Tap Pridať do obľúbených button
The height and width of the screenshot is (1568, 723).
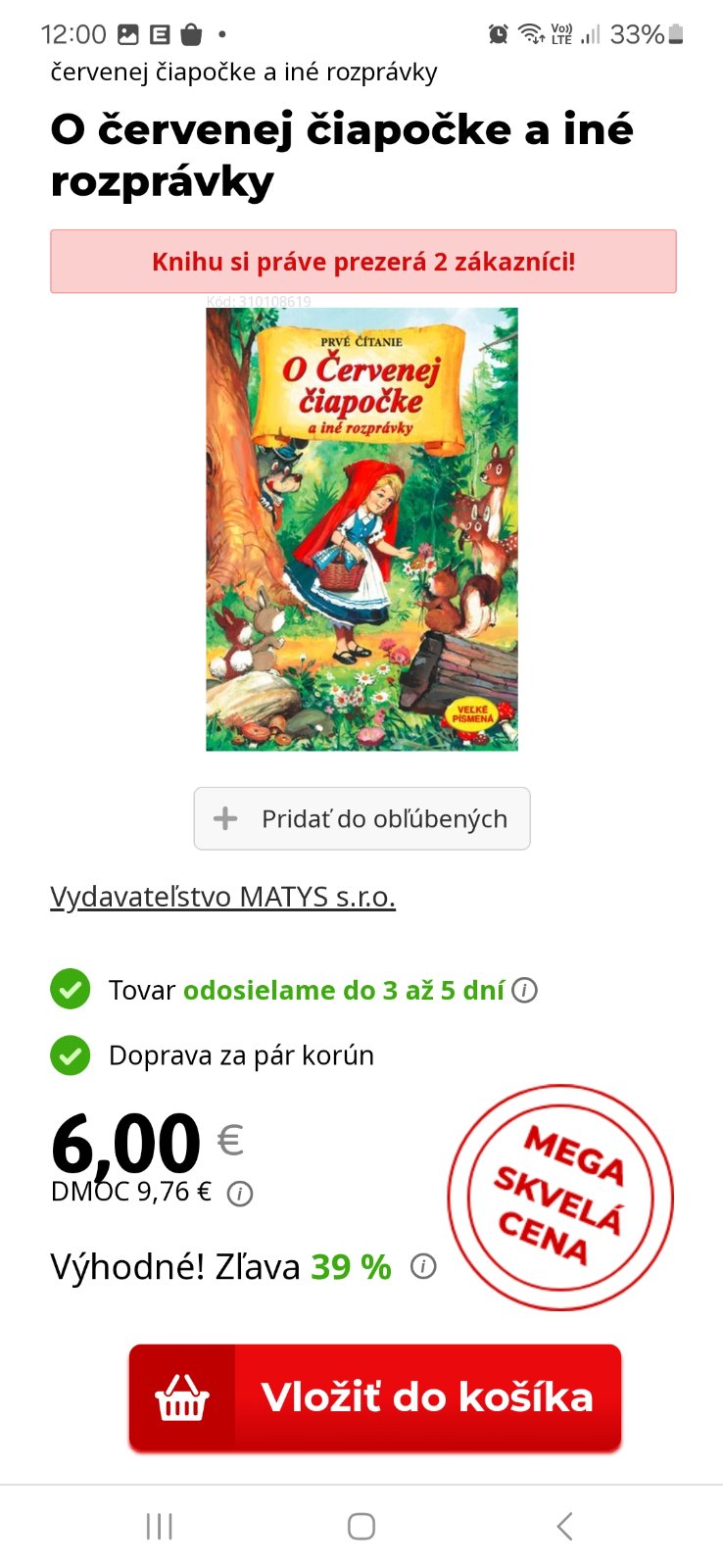click(361, 818)
